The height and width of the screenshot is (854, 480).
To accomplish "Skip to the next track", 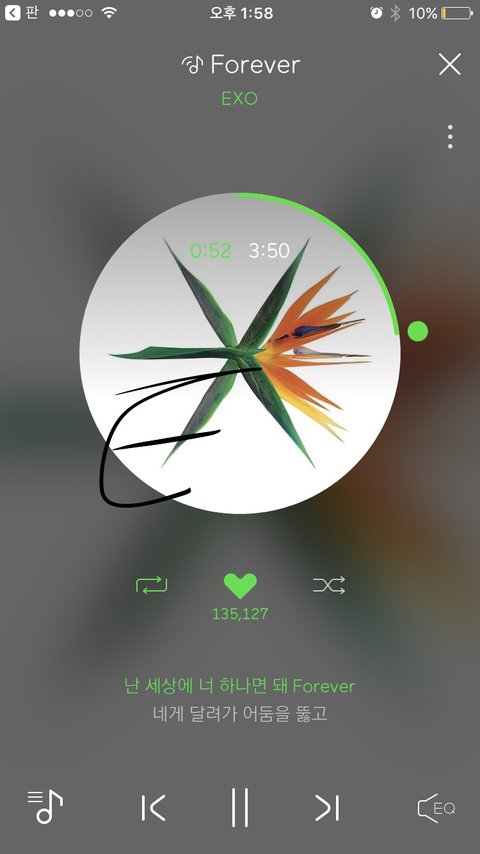I will click(x=327, y=808).
